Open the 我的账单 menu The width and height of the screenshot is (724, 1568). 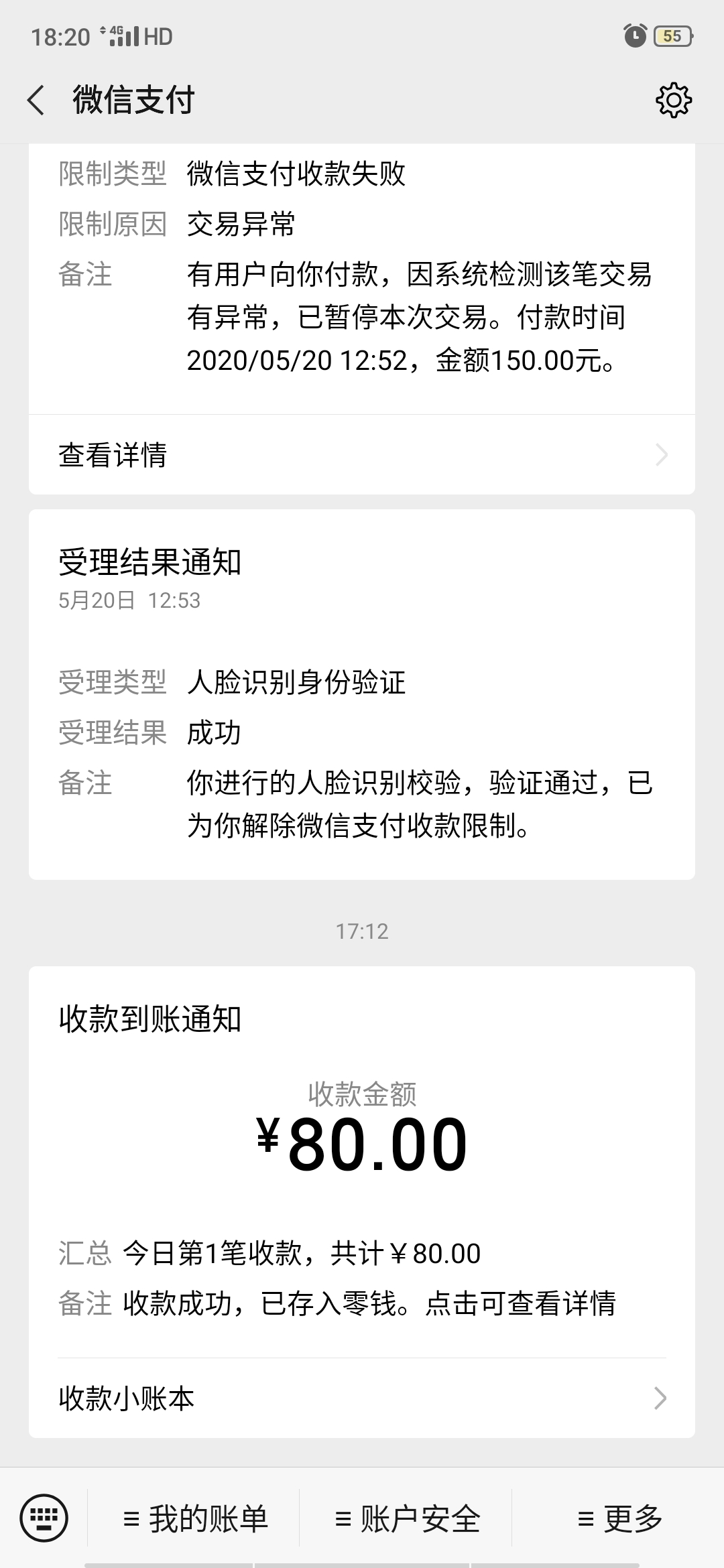coord(195,1518)
